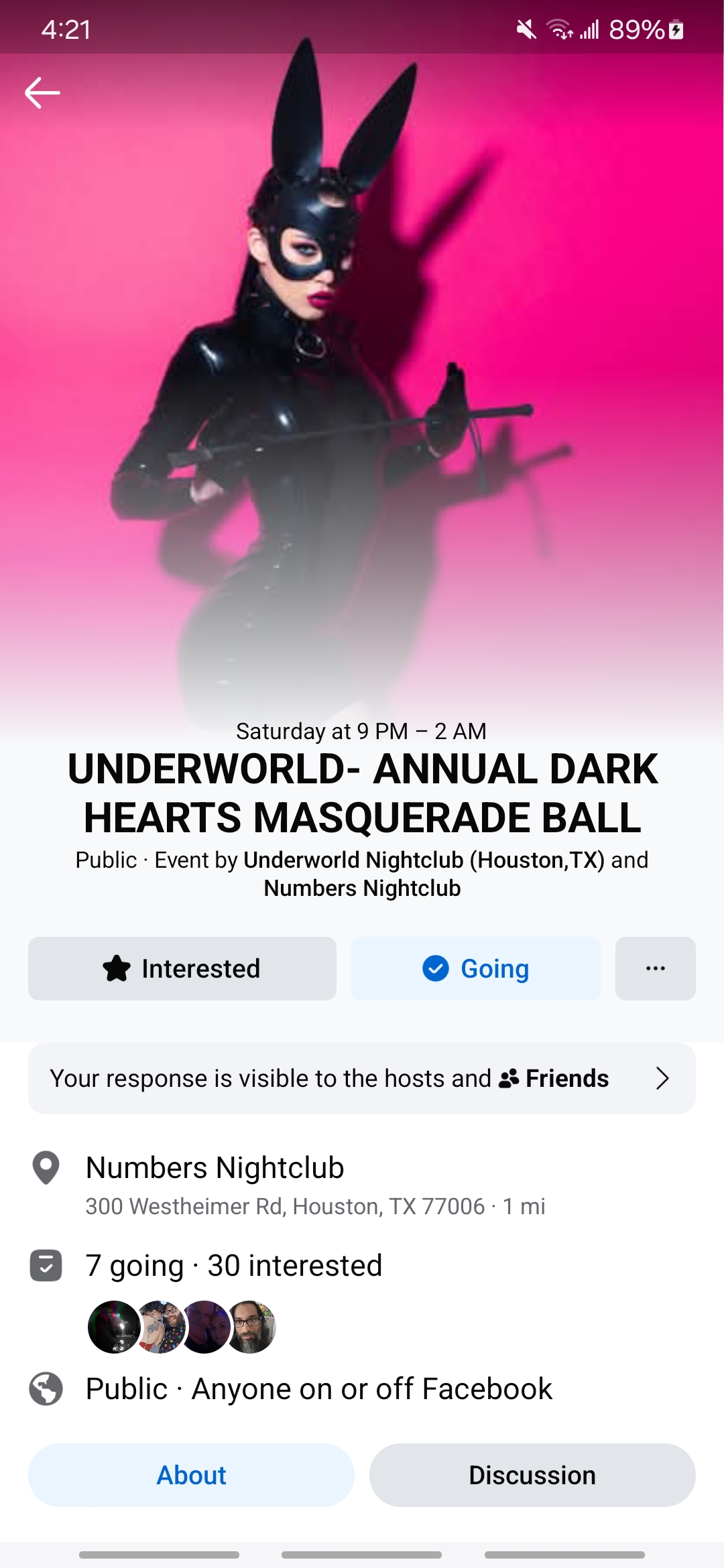Select the About tab

click(x=191, y=1475)
